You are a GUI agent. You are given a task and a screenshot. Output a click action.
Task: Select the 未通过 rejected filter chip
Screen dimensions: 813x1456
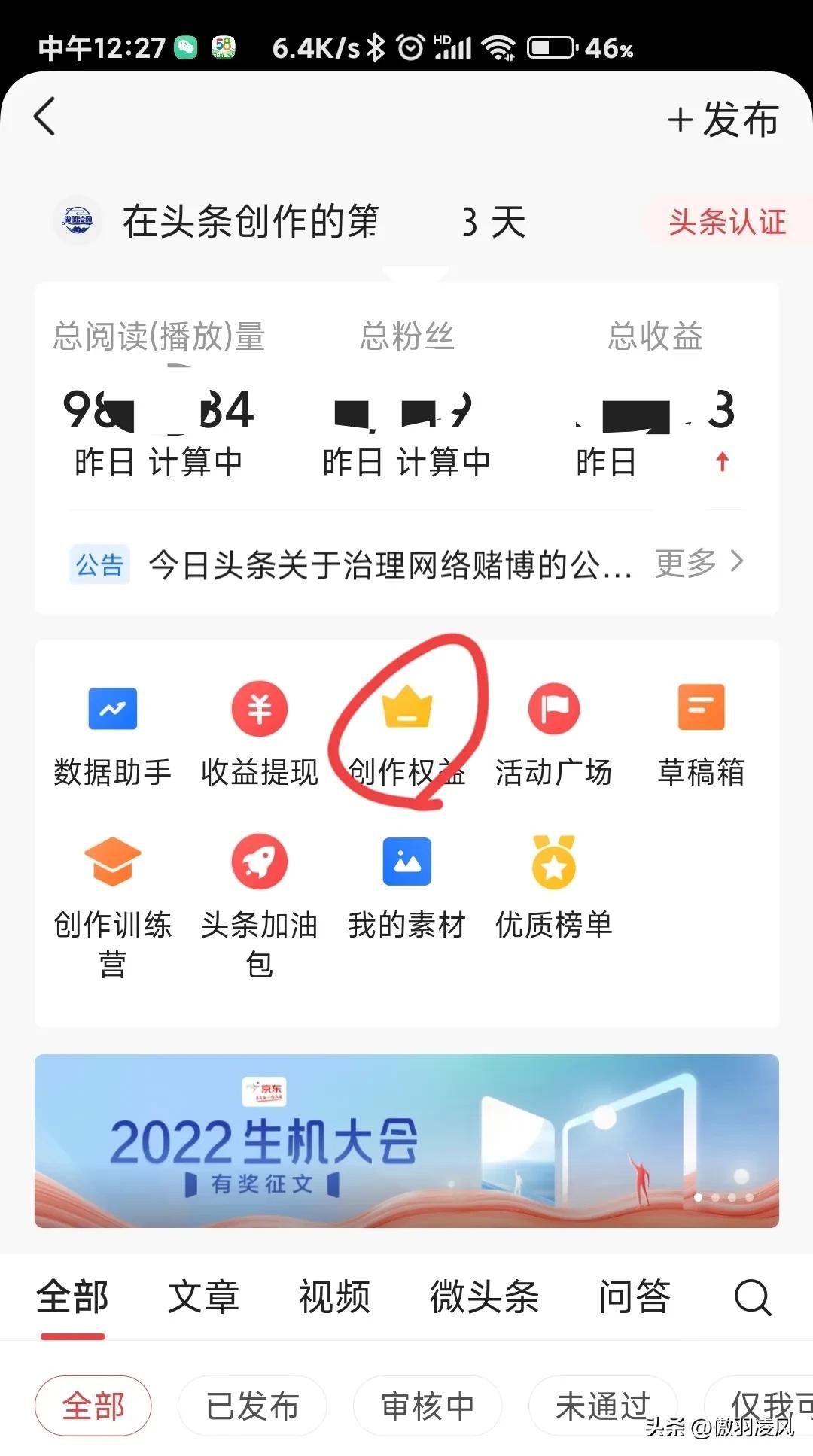coord(602,1404)
